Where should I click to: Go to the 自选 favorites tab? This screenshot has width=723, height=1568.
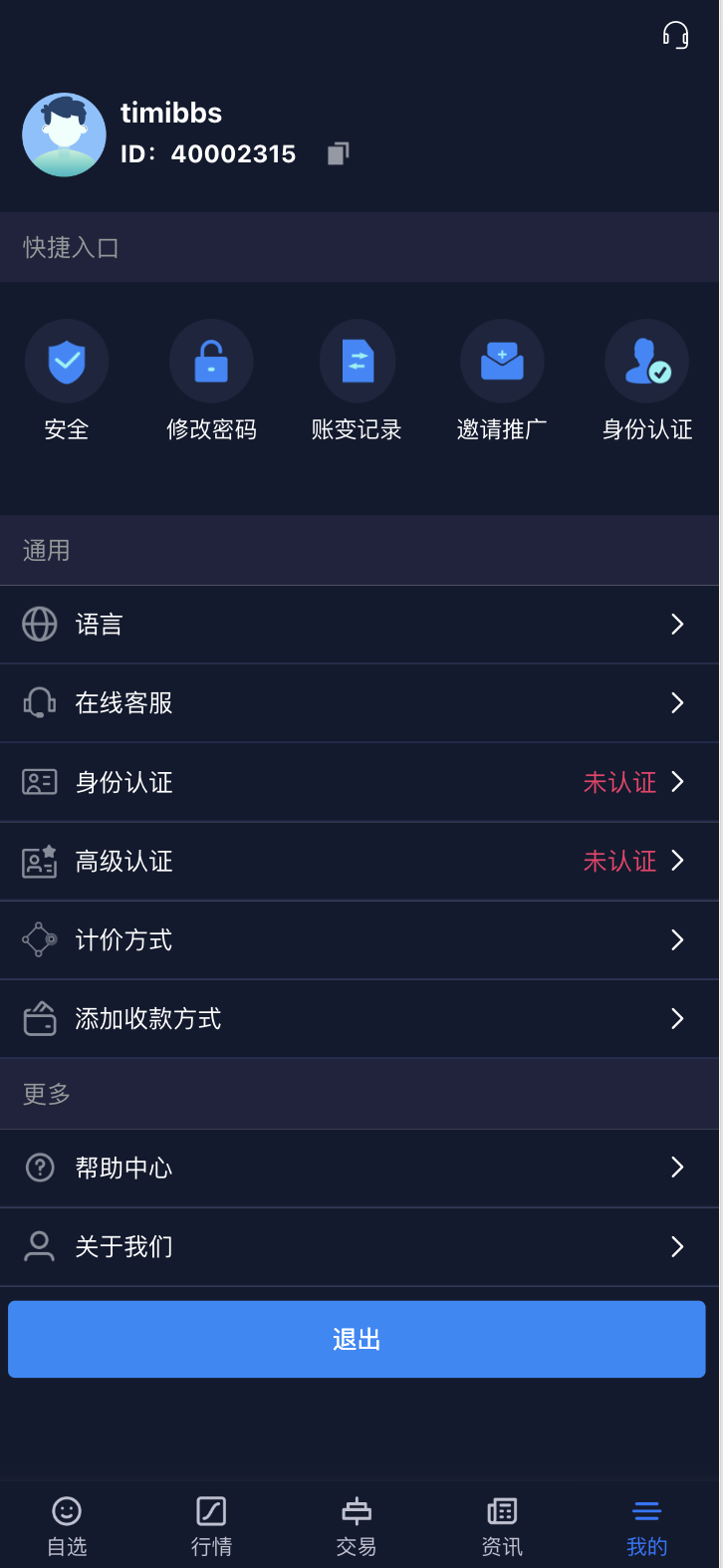[66, 1524]
